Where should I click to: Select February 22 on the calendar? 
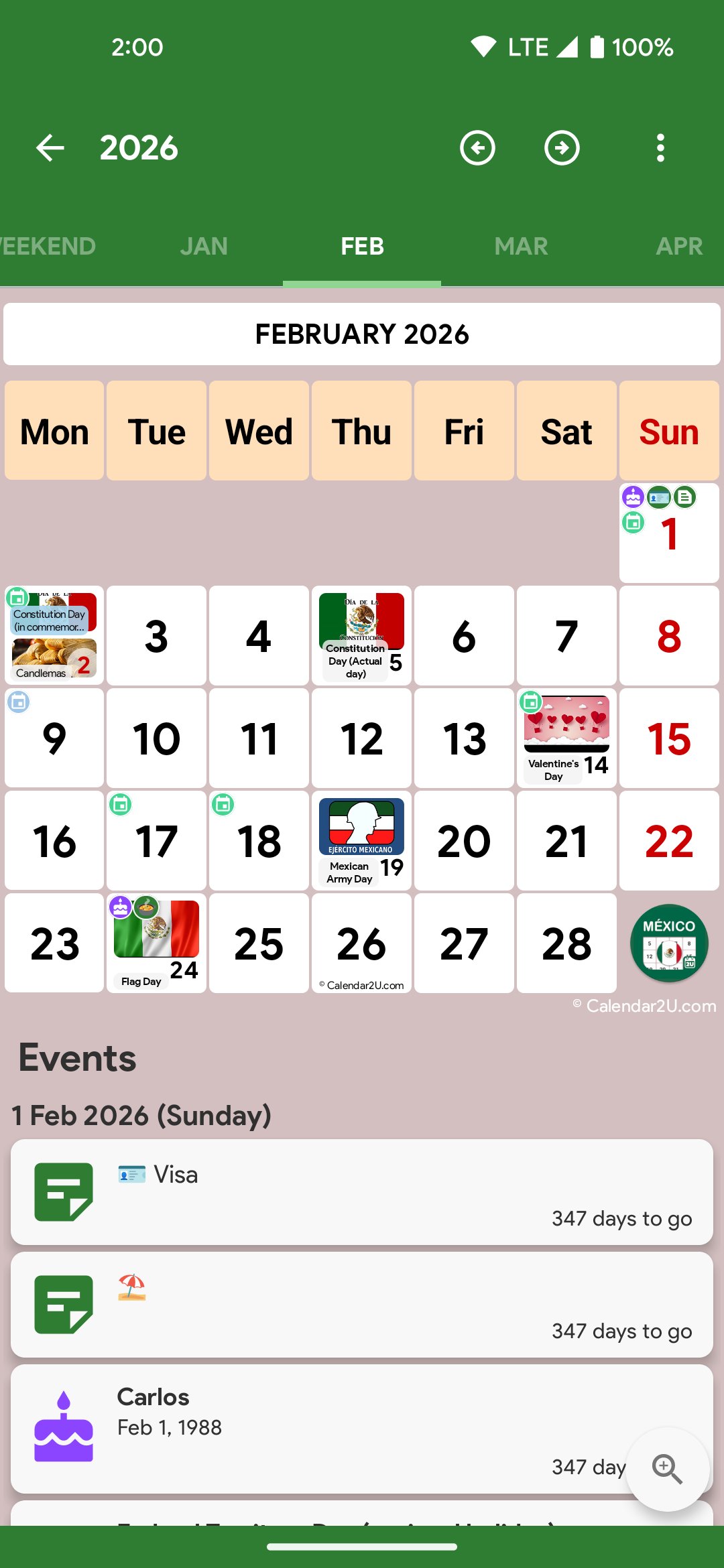(x=669, y=841)
